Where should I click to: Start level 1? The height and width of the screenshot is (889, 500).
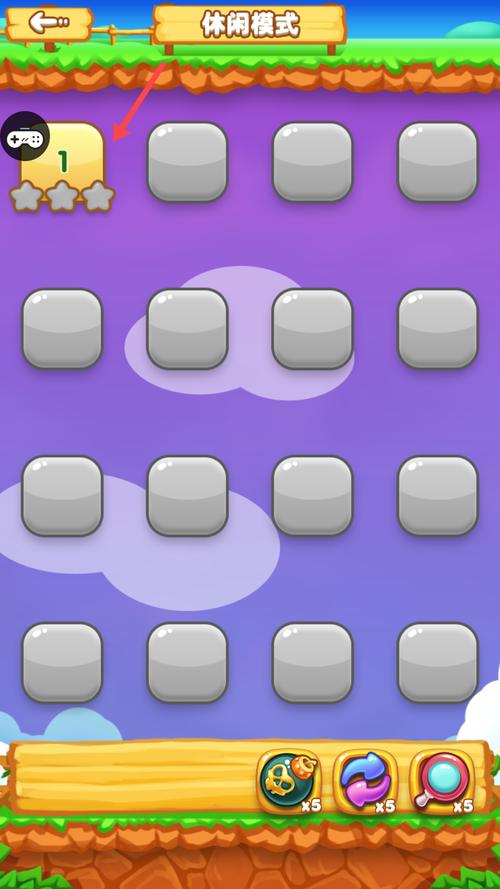62,163
